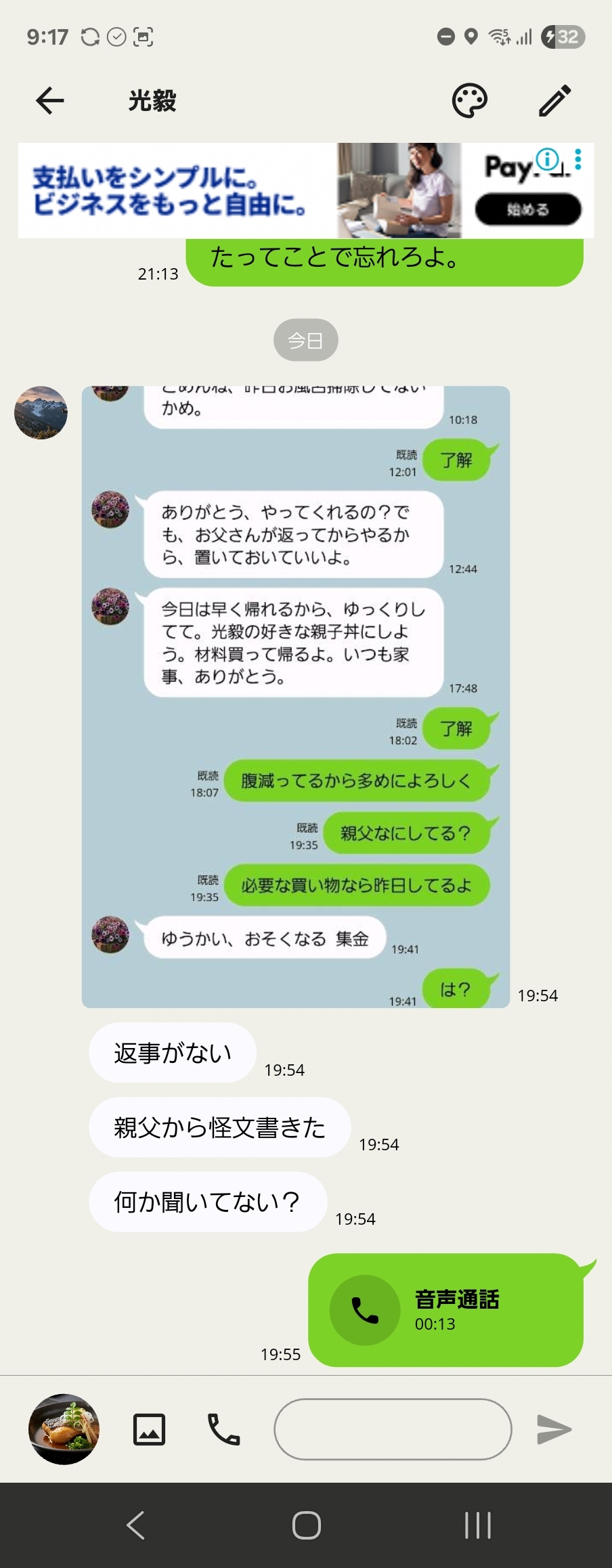
Task: Tap the 始める button in the ad
Action: [x=527, y=209]
